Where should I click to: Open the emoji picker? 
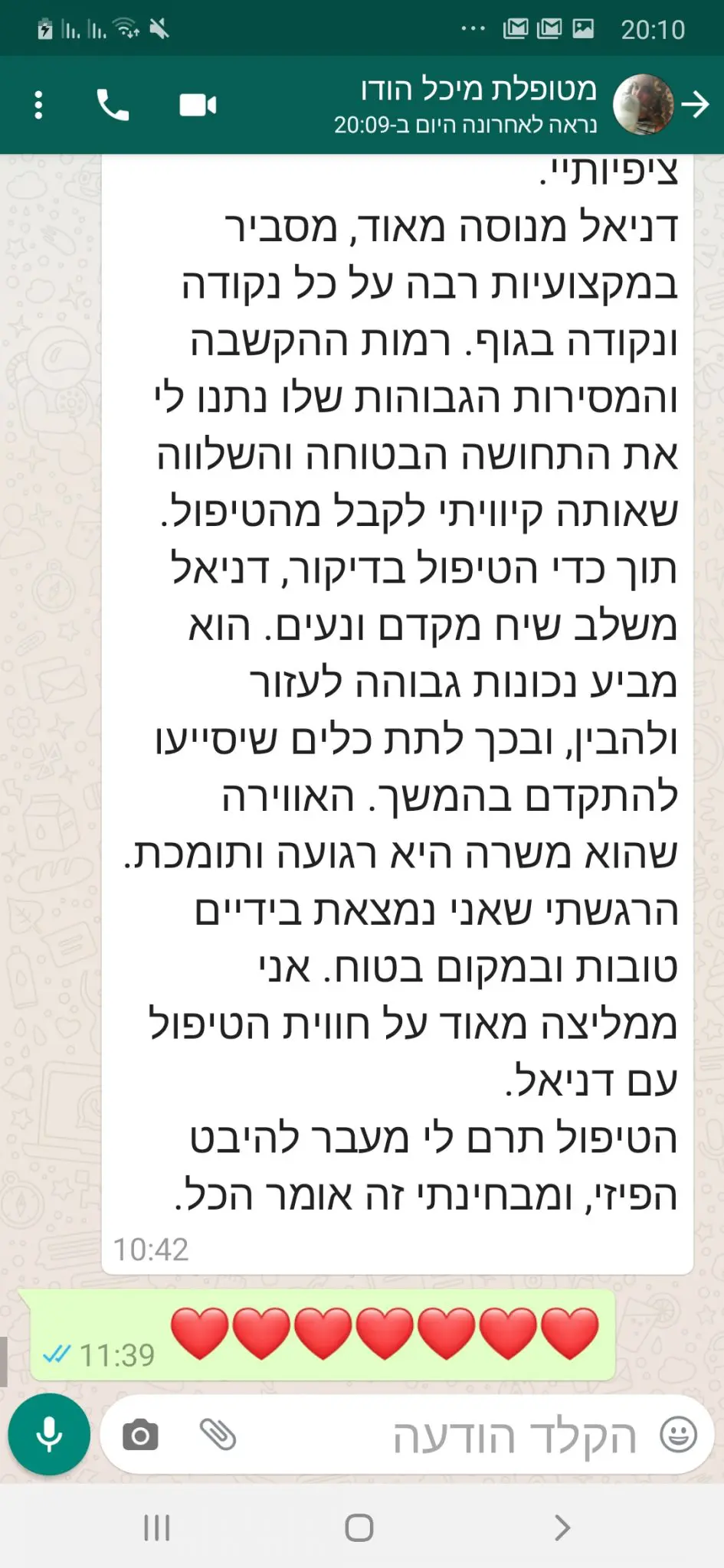click(x=679, y=1435)
